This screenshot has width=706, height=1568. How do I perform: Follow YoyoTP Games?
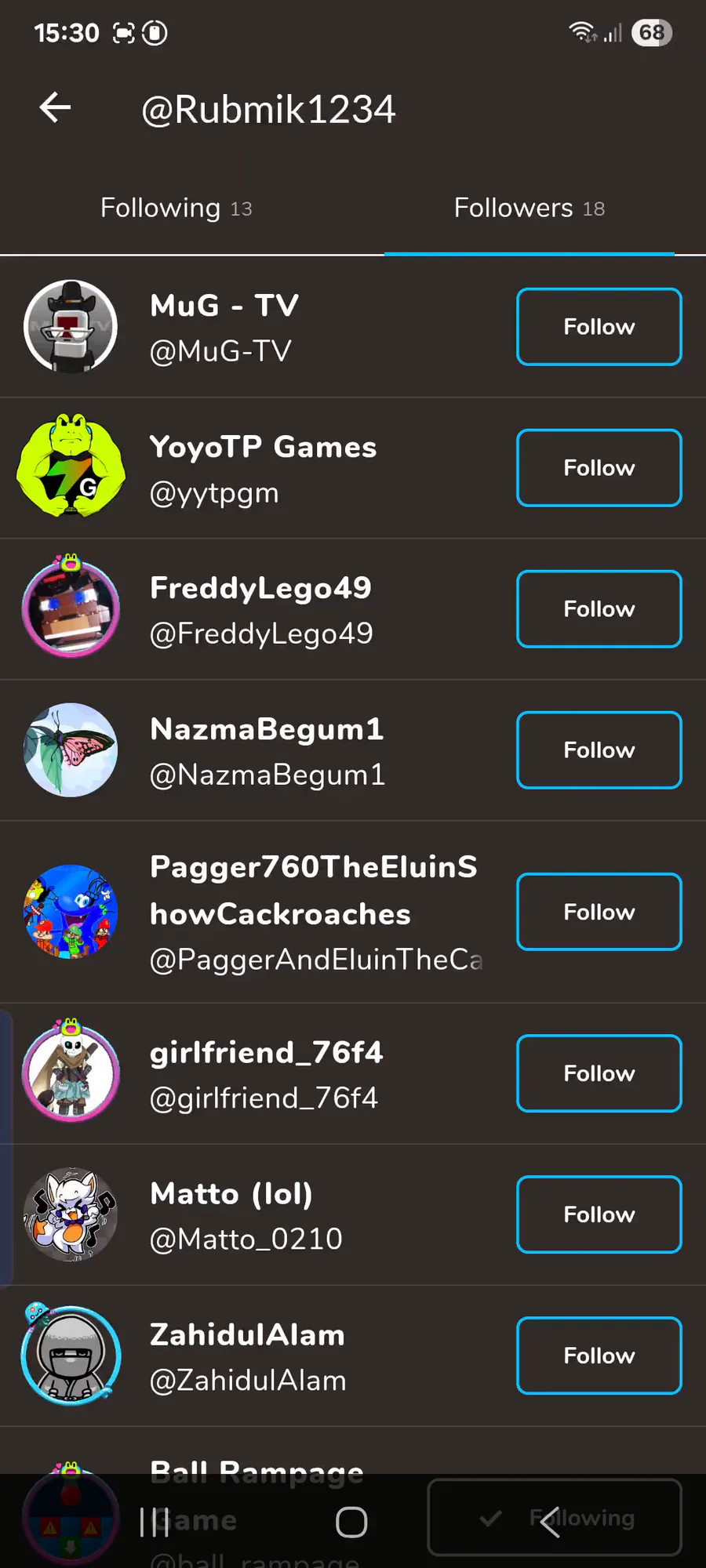(599, 468)
